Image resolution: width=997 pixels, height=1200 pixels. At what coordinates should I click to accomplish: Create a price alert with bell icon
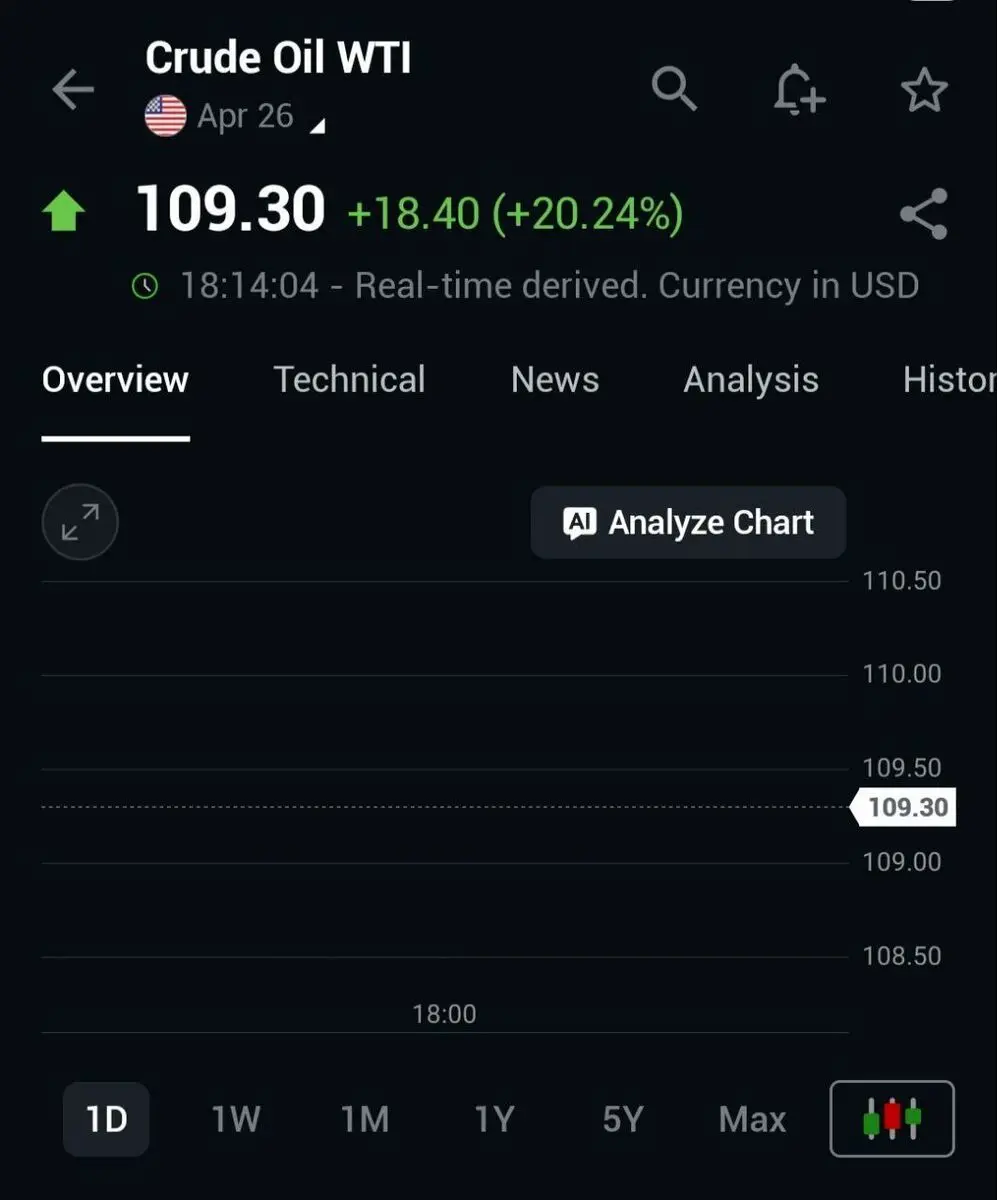pos(799,91)
